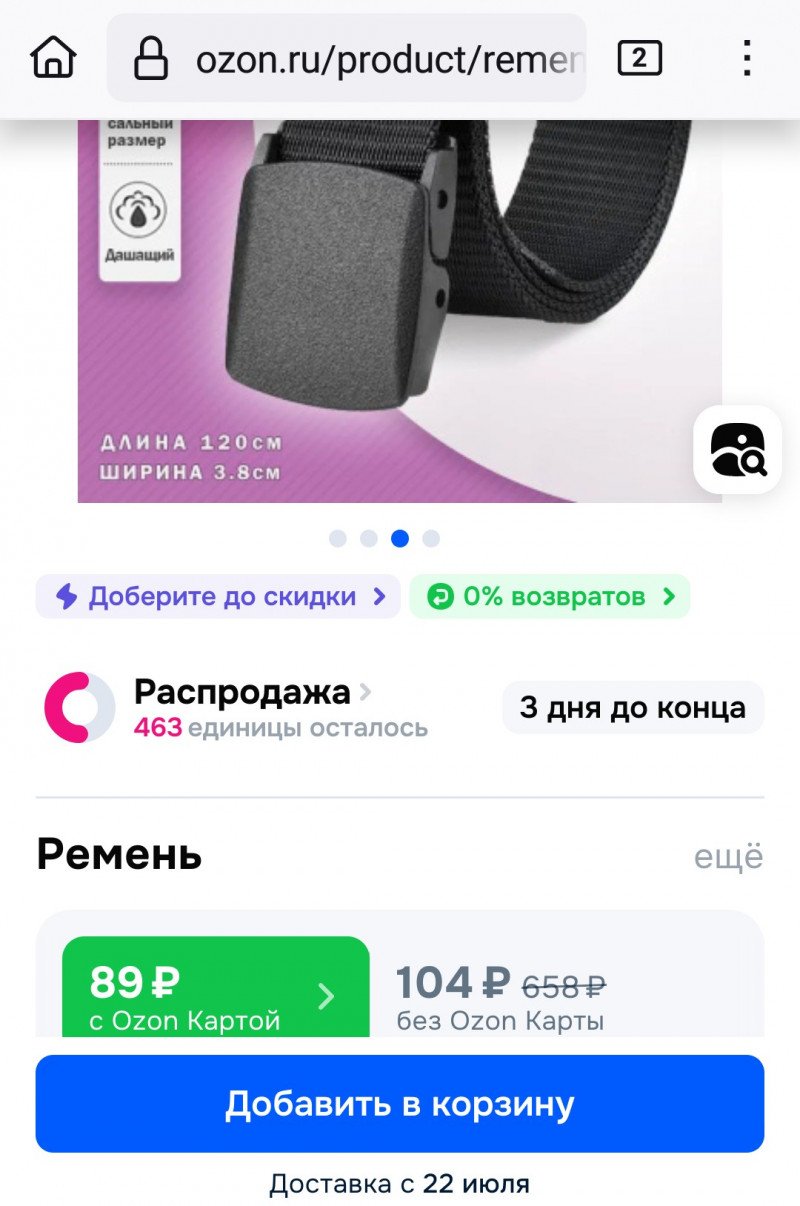Viewport: 800px width, 1206px height.
Task: Expand the title with ещё
Action: (x=728, y=857)
